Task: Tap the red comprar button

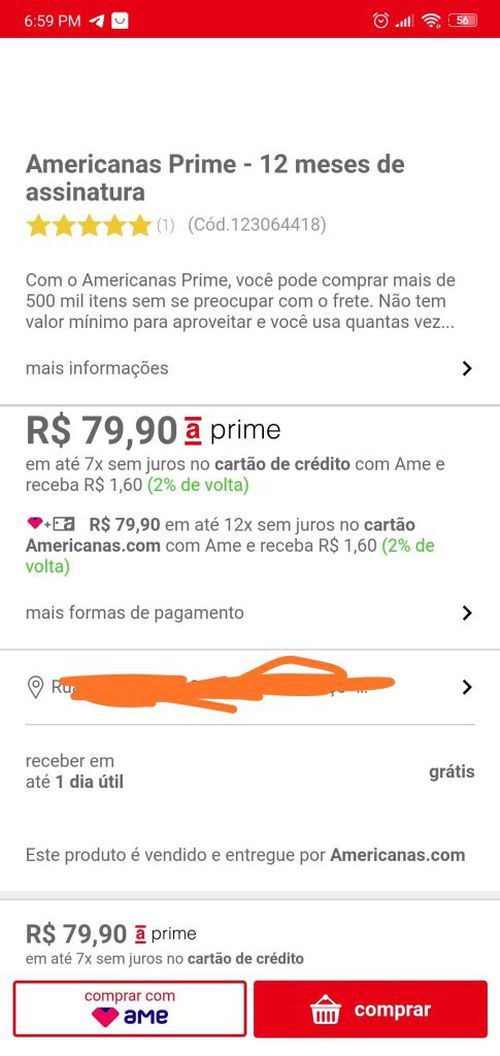Action: coord(371,1009)
